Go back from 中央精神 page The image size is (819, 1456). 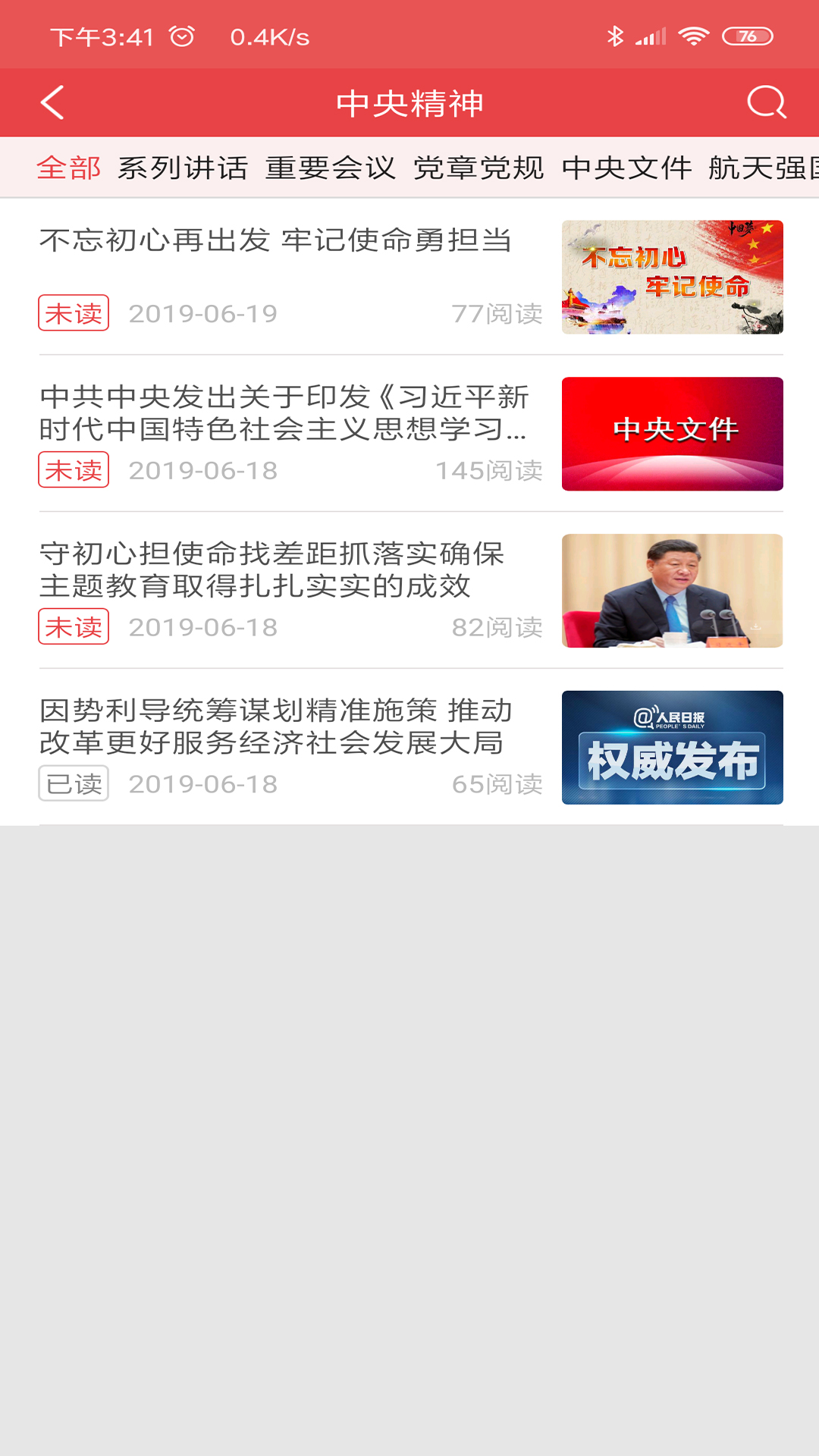(52, 103)
